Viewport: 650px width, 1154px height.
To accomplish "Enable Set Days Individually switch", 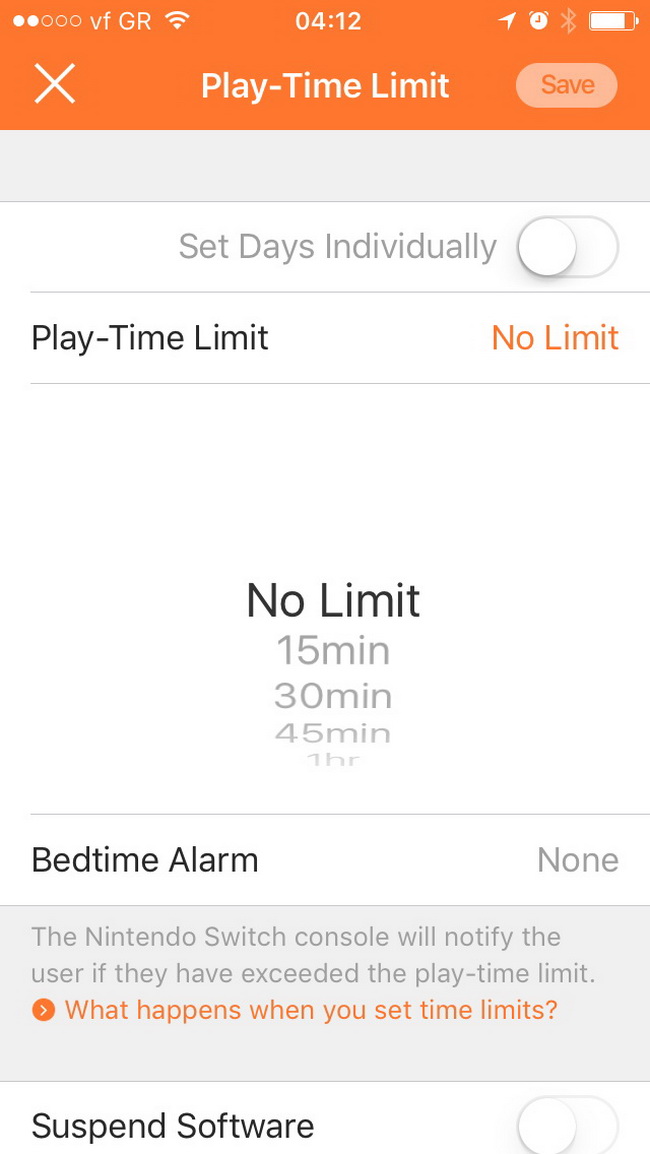I will 567,247.
